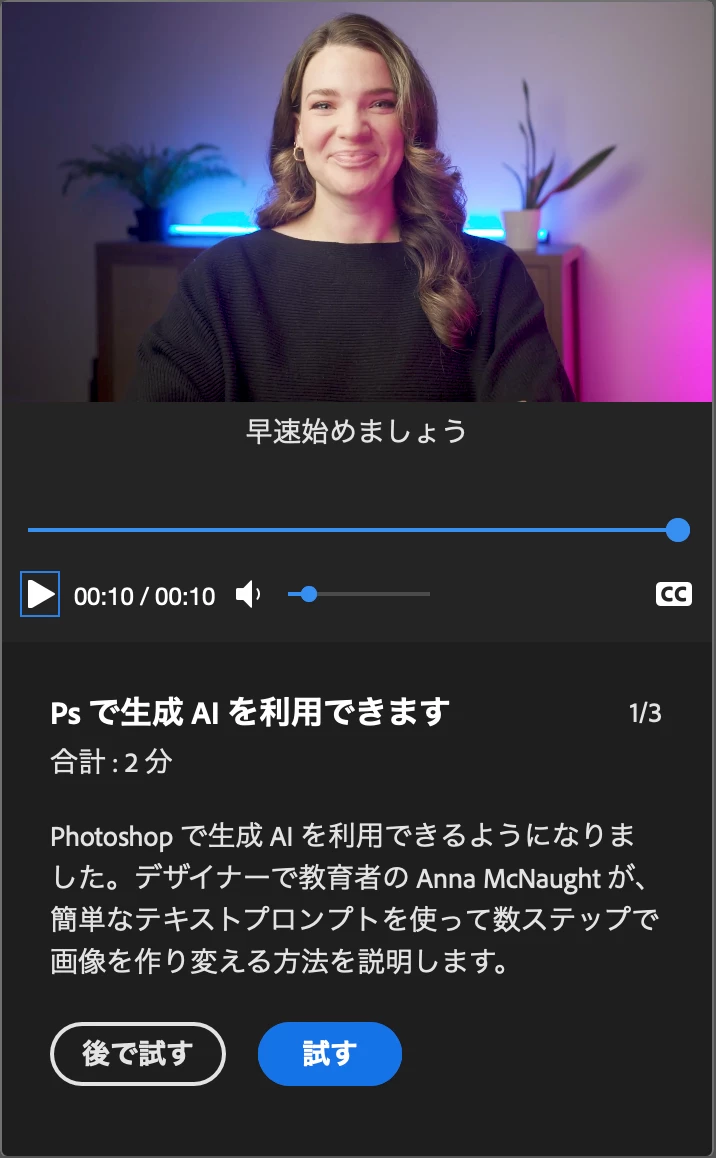The height and width of the screenshot is (1158, 716).
Task: Mute the video sound
Action: (x=248, y=595)
